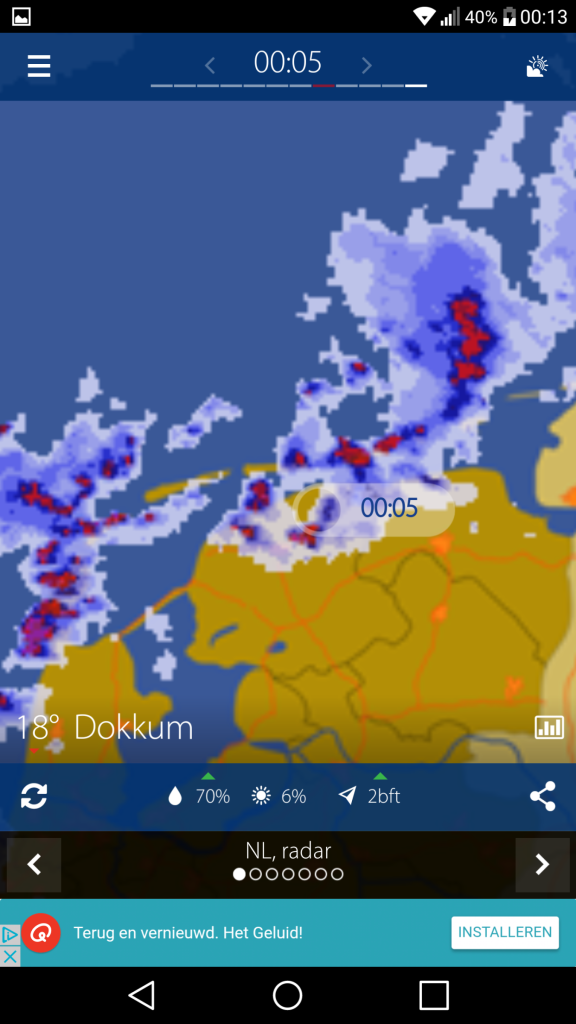This screenshot has height=1024, width=576.
Task: Go to the previous radar time frame
Action: tap(210, 65)
